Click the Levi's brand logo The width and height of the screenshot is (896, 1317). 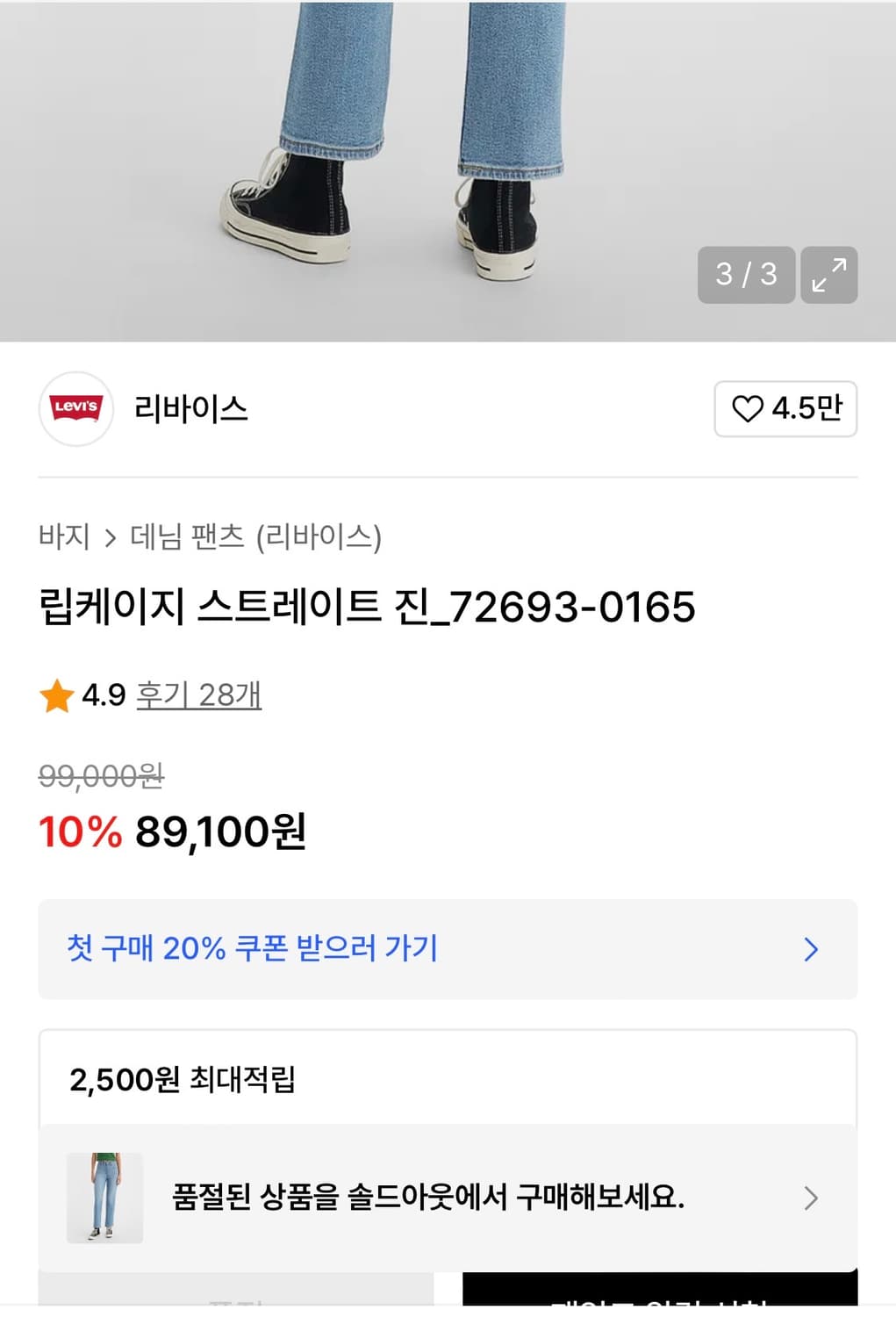tap(76, 410)
